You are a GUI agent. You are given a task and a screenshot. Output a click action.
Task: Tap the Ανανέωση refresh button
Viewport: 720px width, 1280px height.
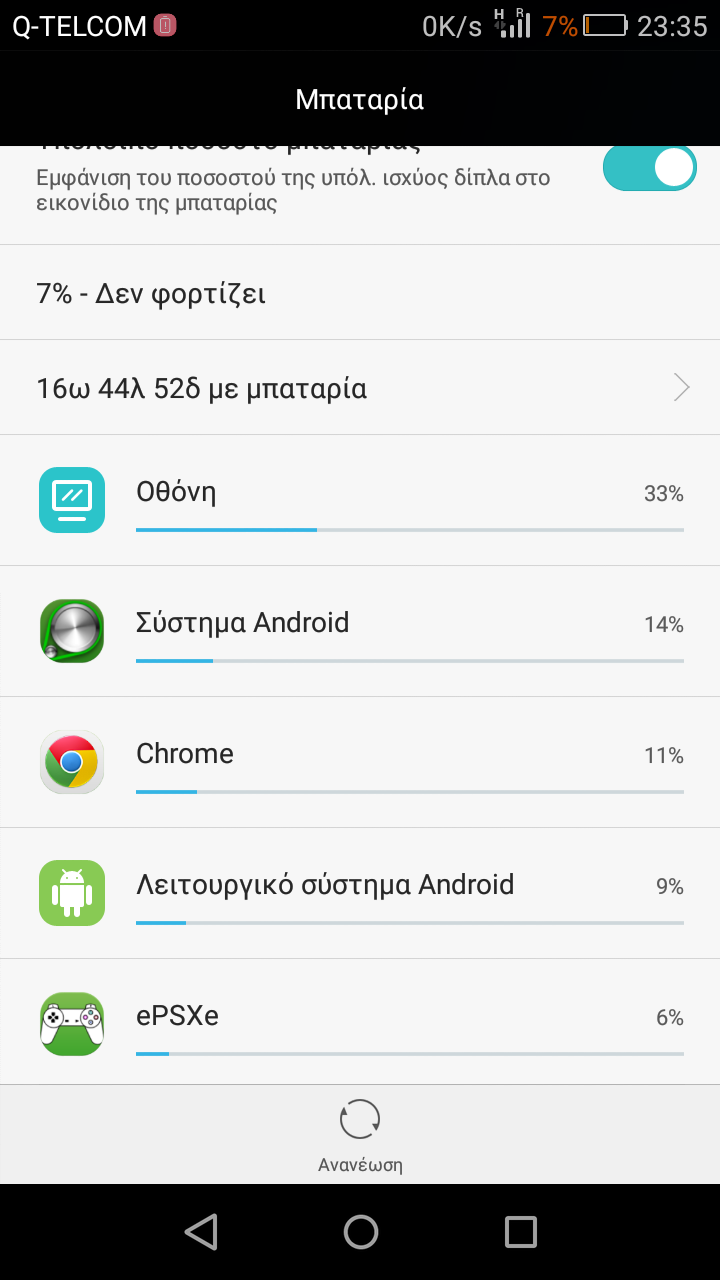(360, 1135)
